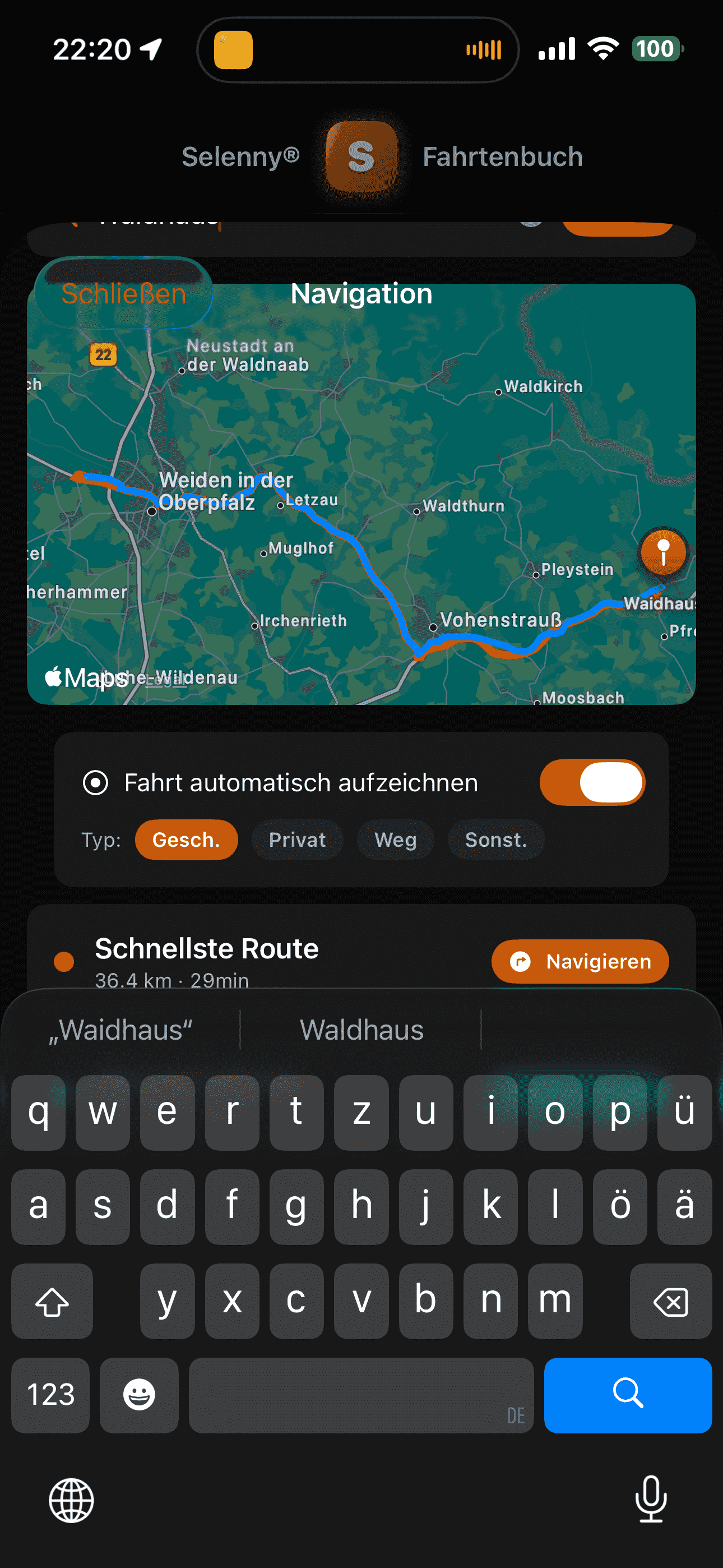The height and width of the screenshot is (1568, 723).
Task: Set trip type to Sonst.
Action: (495, 840)
